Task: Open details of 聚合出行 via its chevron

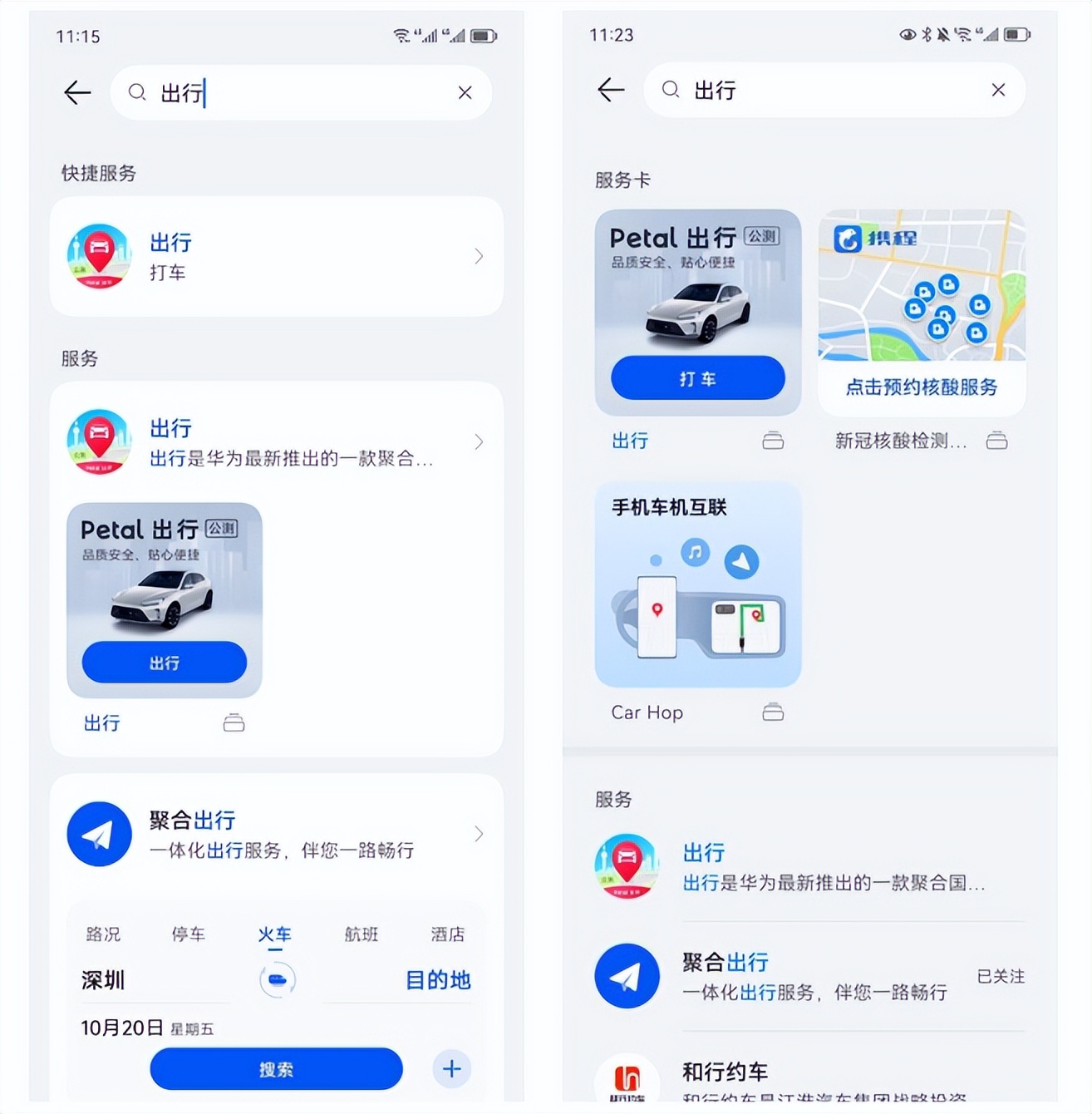Action: click(x=479, y=834)
